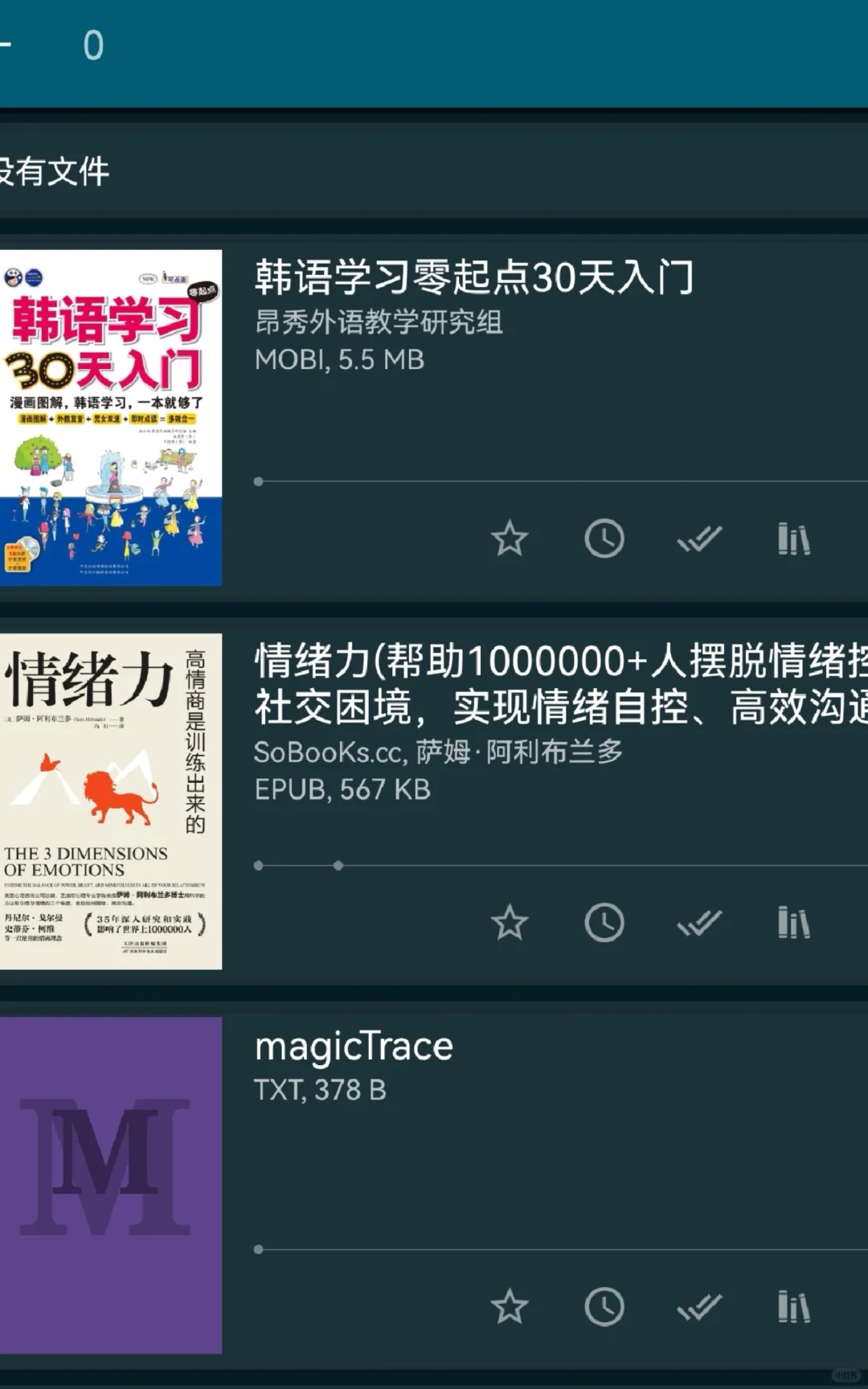
Task: Tap the purple M cover of magicTrace
Action: click(111, 1186)
